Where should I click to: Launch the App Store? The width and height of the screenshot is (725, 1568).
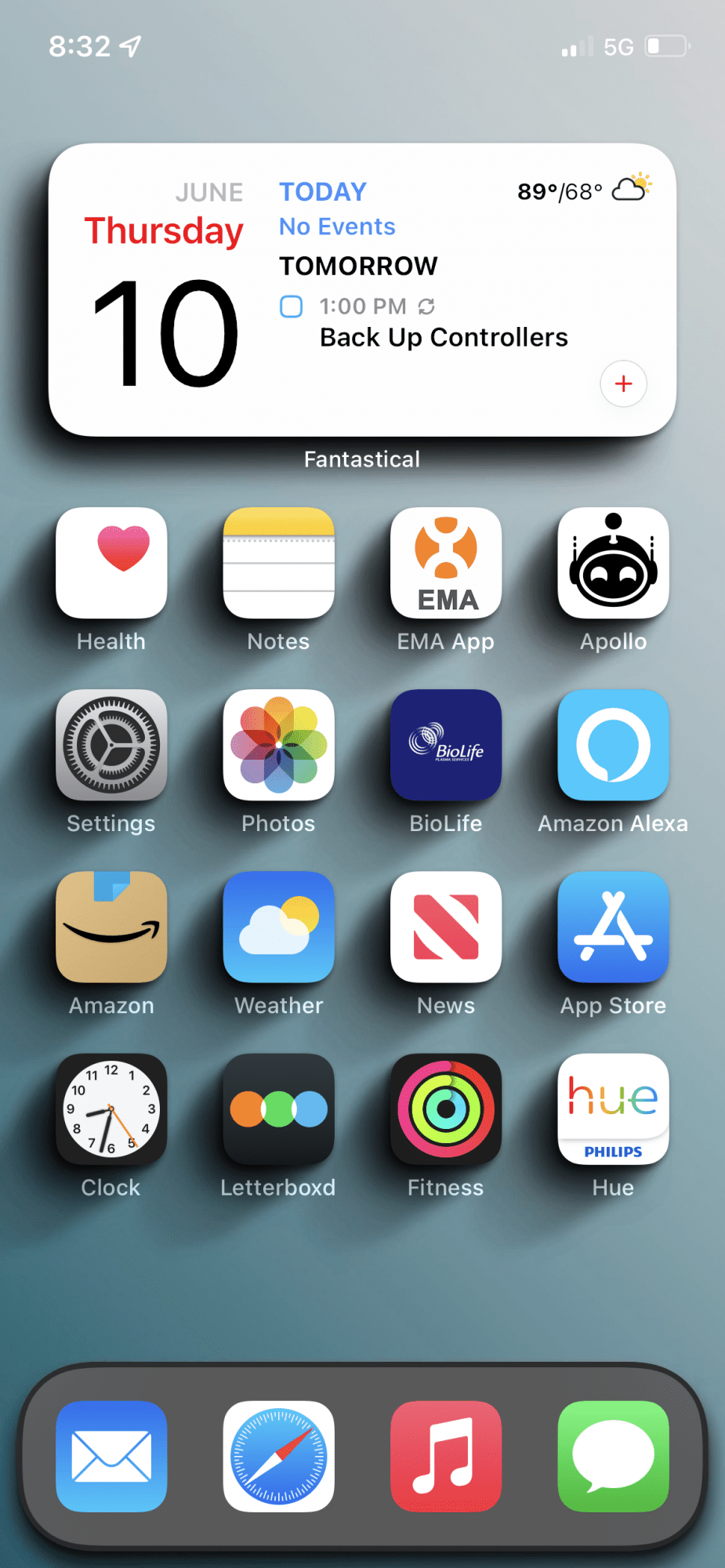[x=613, y=927]
